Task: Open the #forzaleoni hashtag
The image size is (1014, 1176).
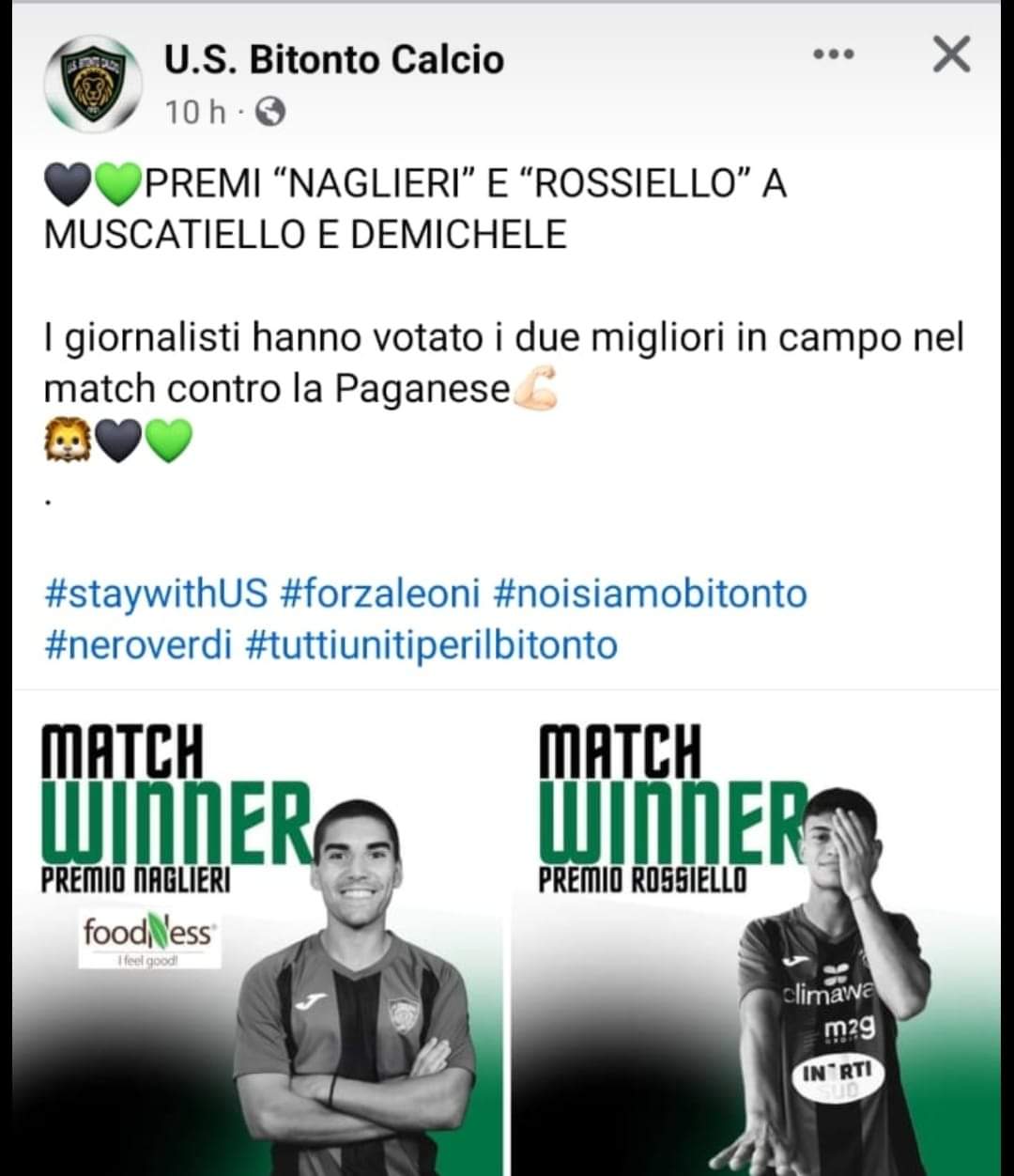Action: (380, 594)
